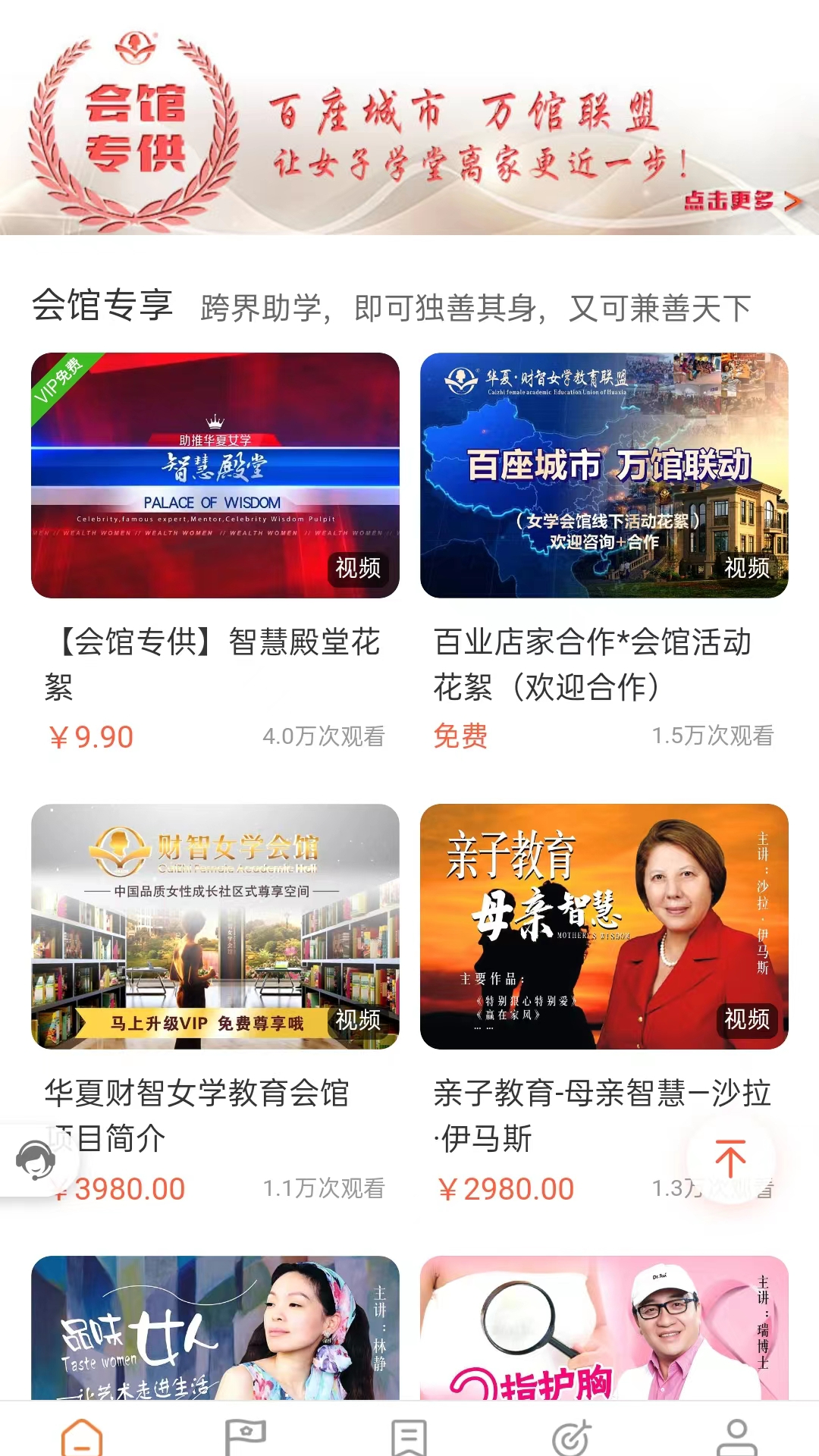The image size is (819, 1456).
Task: Open the 智慧殿堂花絮 video card
Action: coord(215,475)
